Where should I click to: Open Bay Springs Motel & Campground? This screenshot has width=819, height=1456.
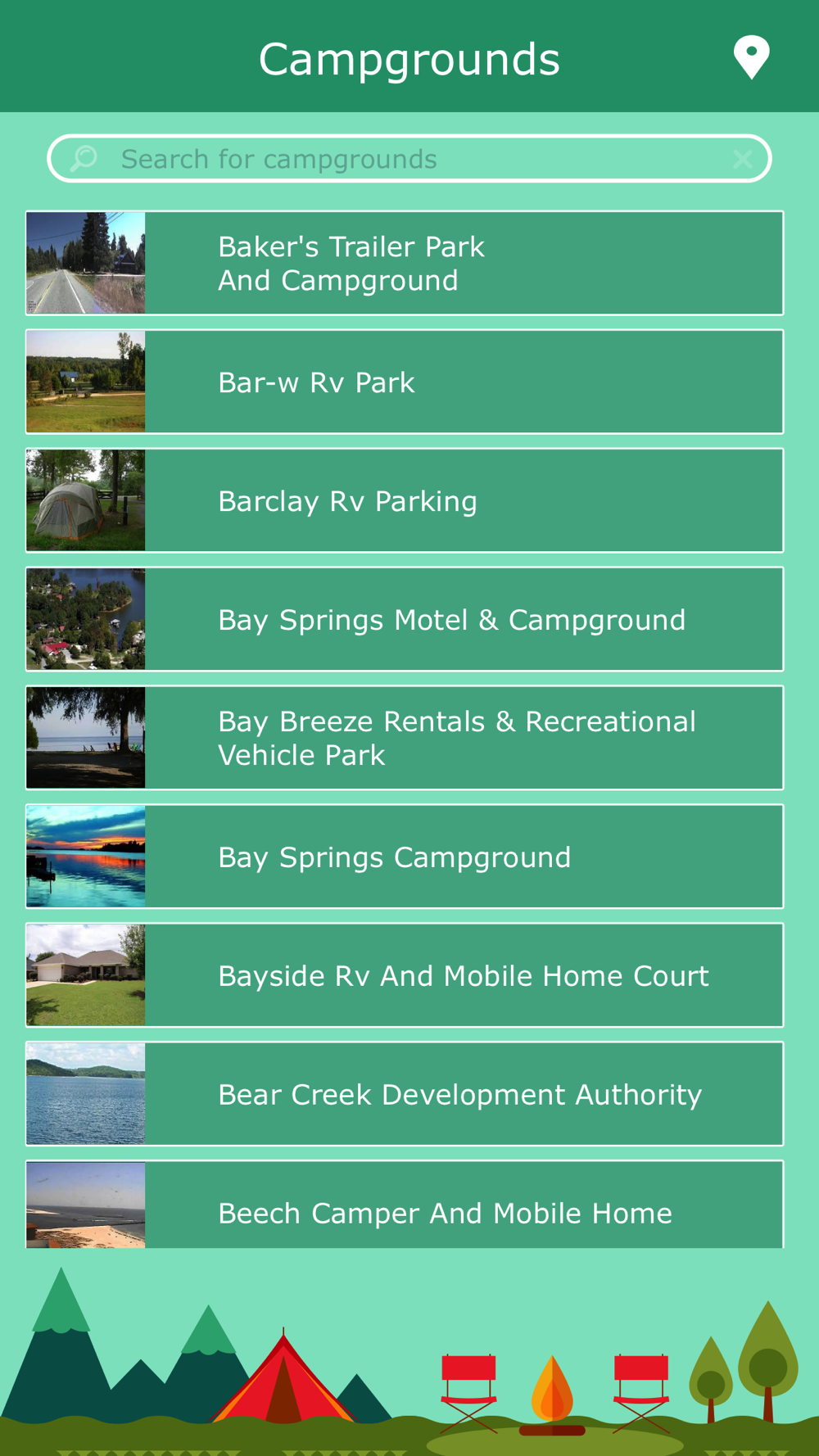405,620
